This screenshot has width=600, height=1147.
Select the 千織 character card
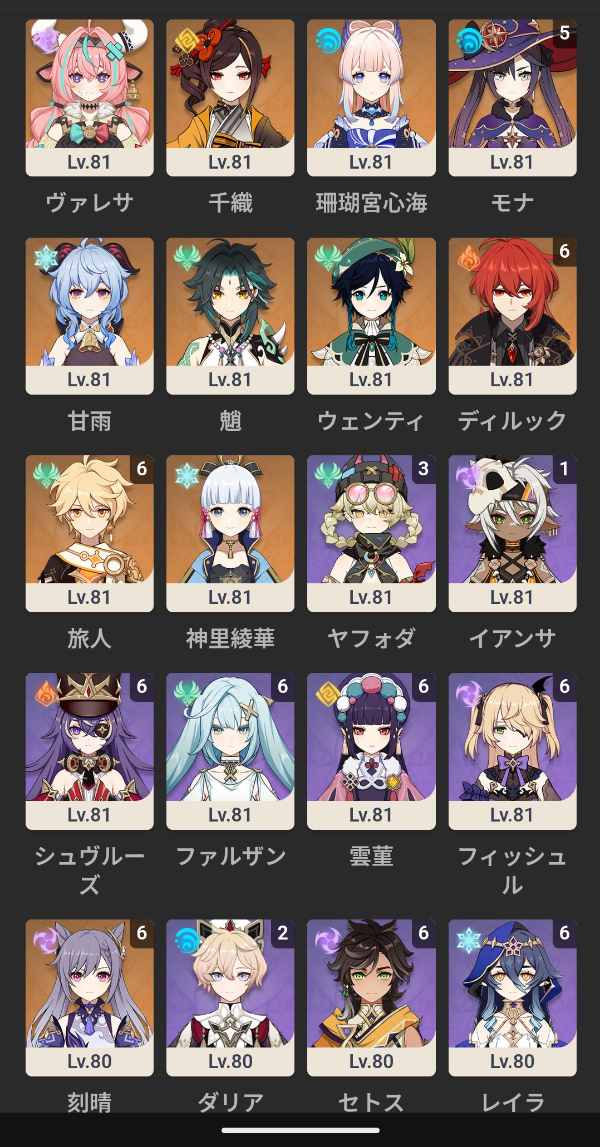(230, 97)
